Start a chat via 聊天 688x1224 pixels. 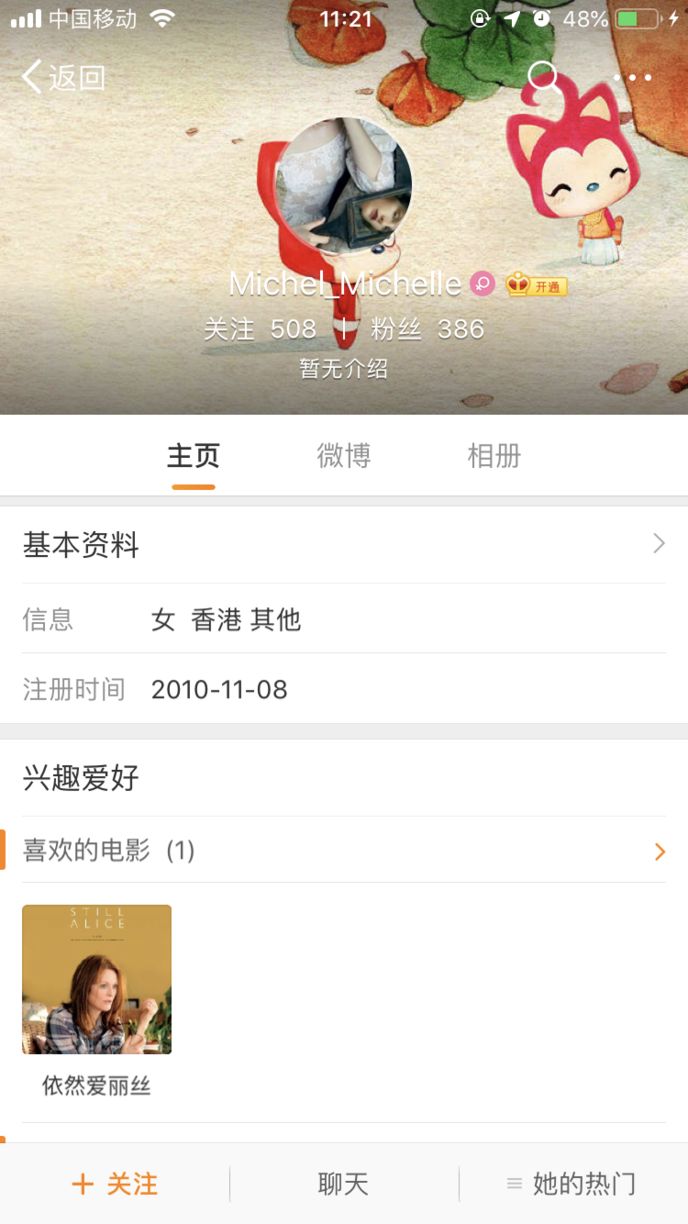(x=343, y=1184)
